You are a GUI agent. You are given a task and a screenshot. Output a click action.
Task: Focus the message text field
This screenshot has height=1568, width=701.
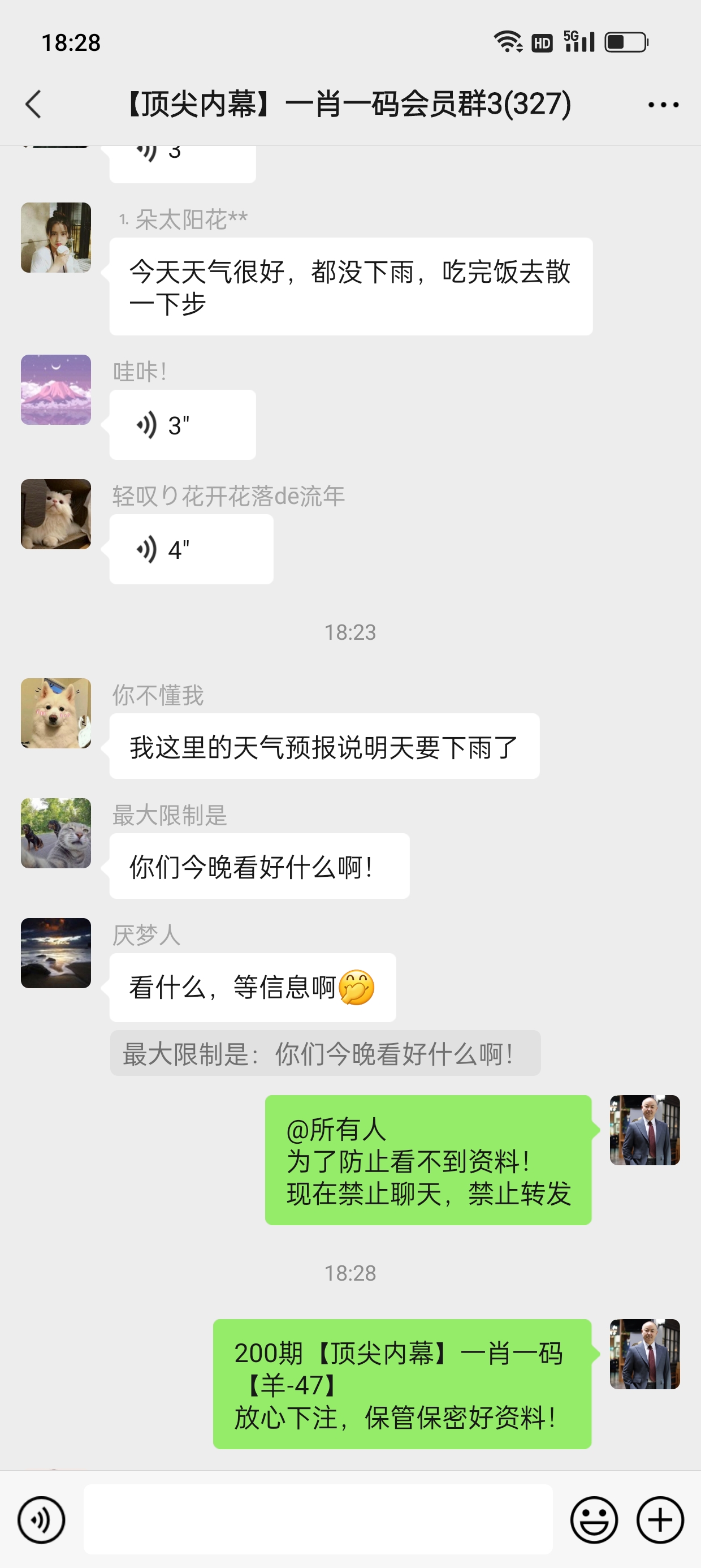318,1520
